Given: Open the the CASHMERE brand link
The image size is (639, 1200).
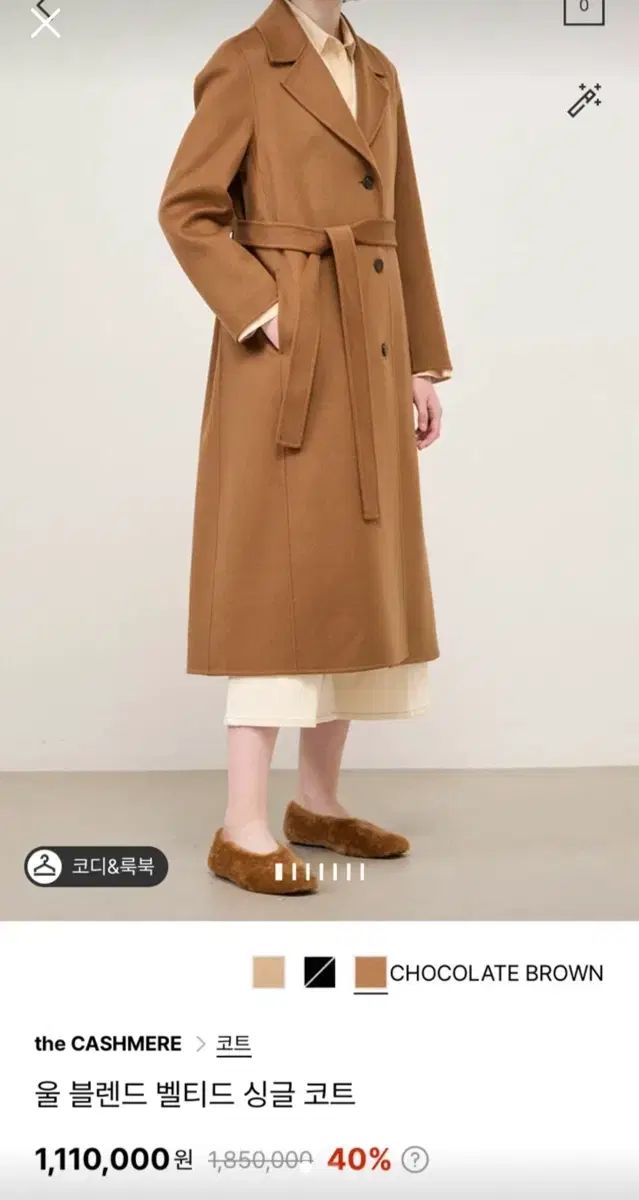Looking at the screenshot, I should click(x=108, y=1044).
